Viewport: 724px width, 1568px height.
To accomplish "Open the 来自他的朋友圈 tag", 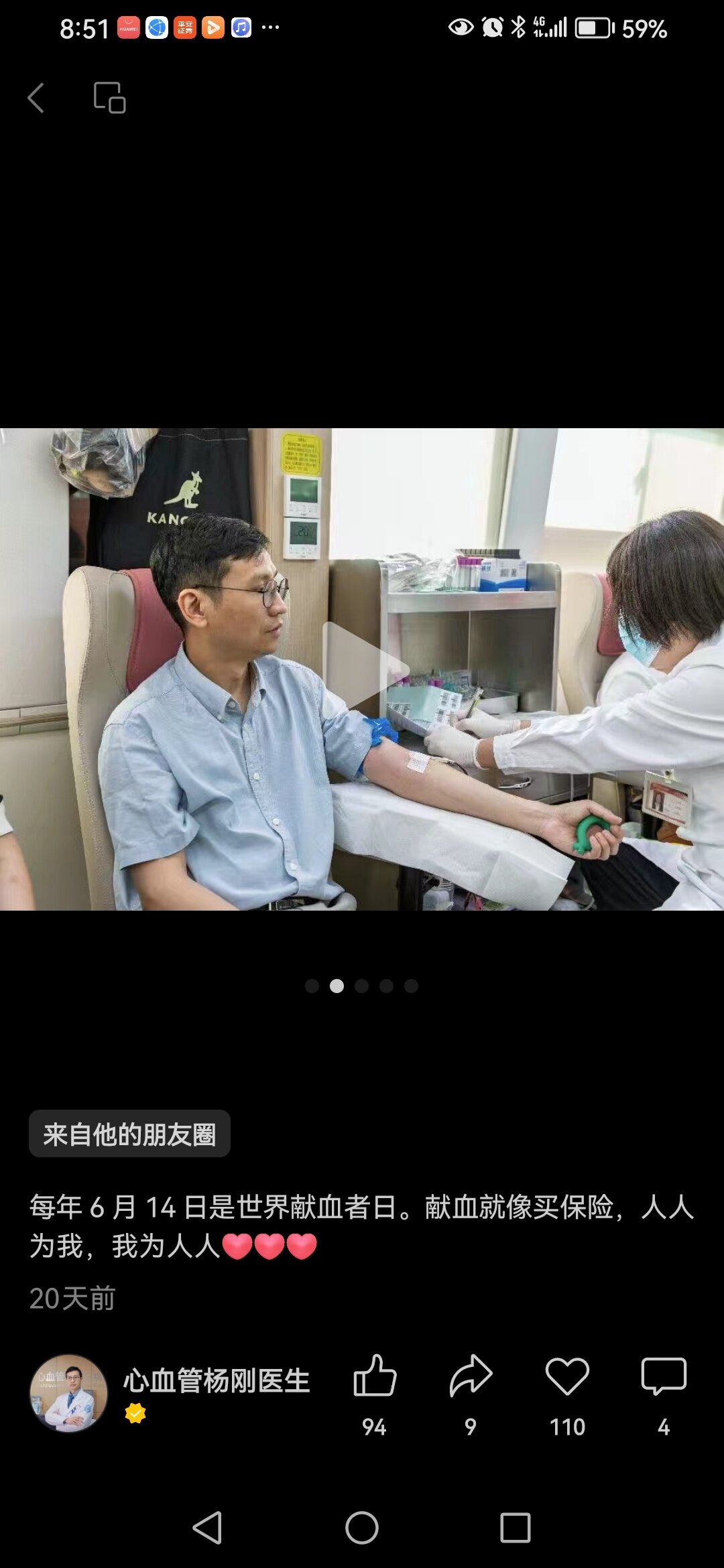I will click(x=129, y=1134).
